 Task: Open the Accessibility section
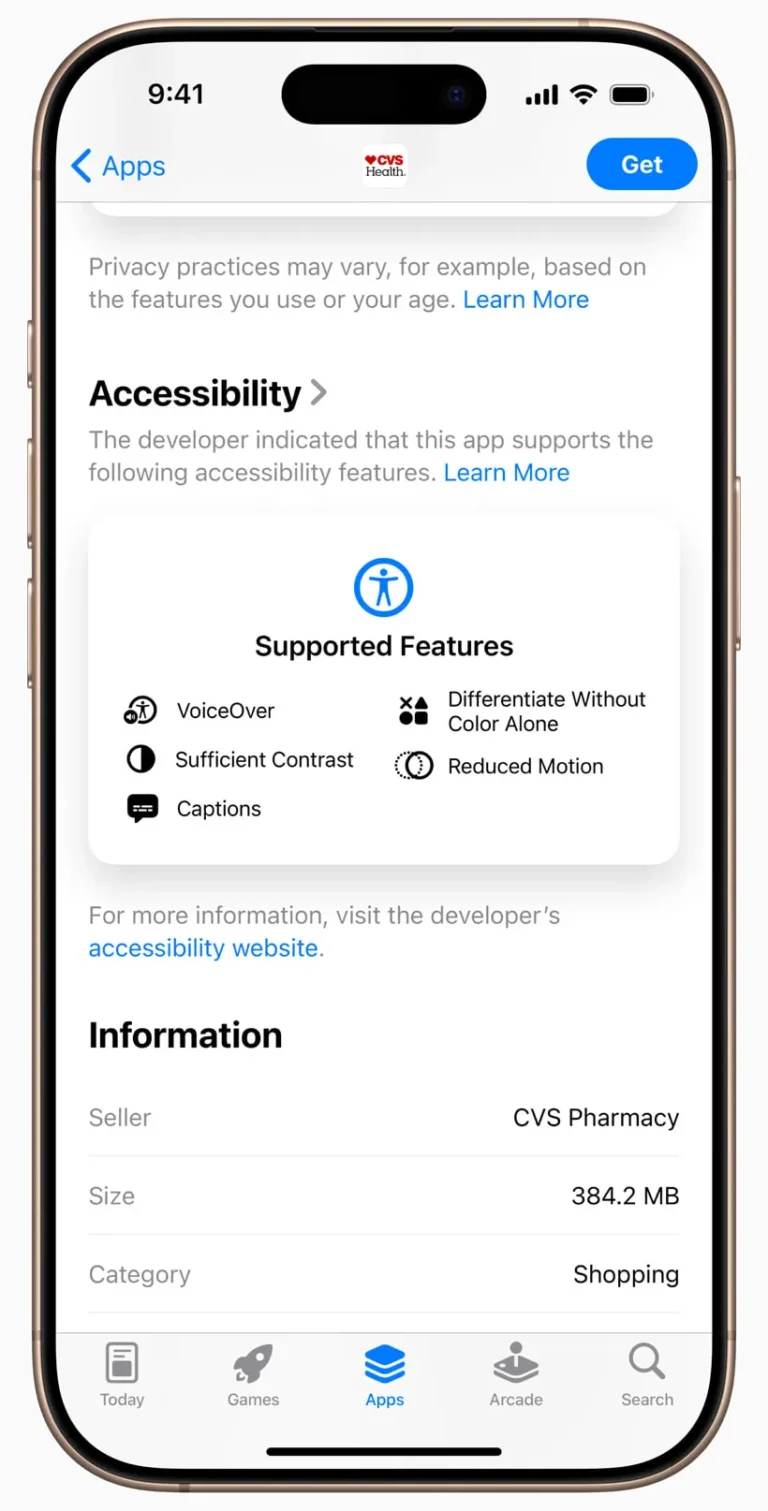208,394
